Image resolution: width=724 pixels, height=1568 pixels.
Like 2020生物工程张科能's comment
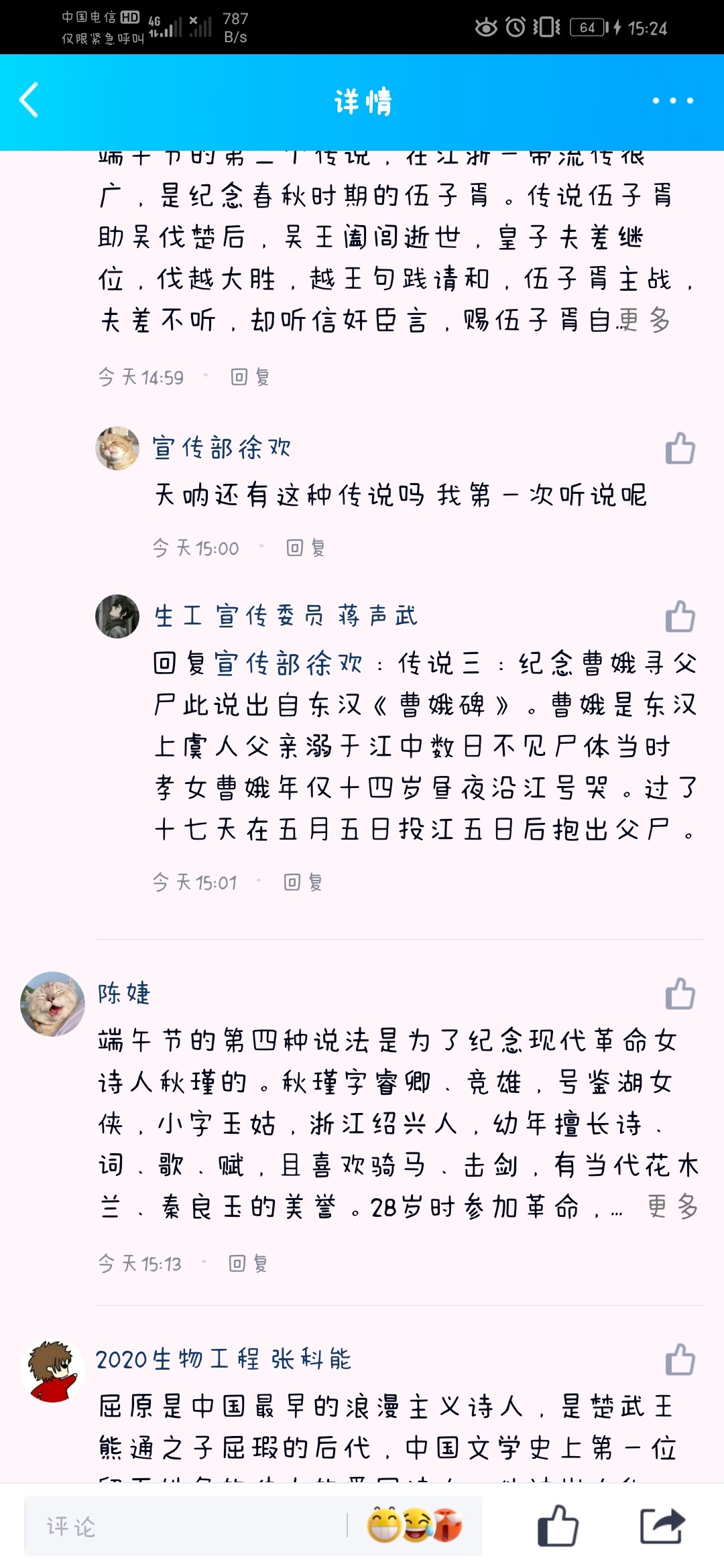point(680,1360)
